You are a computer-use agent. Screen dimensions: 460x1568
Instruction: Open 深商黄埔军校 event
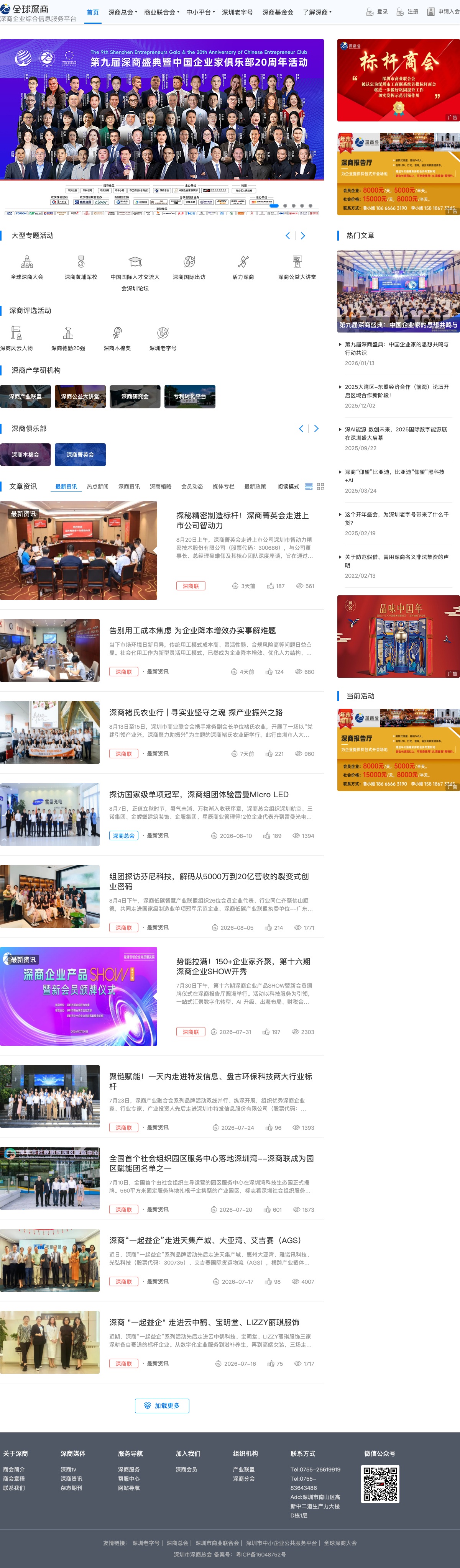click(81, 267)
